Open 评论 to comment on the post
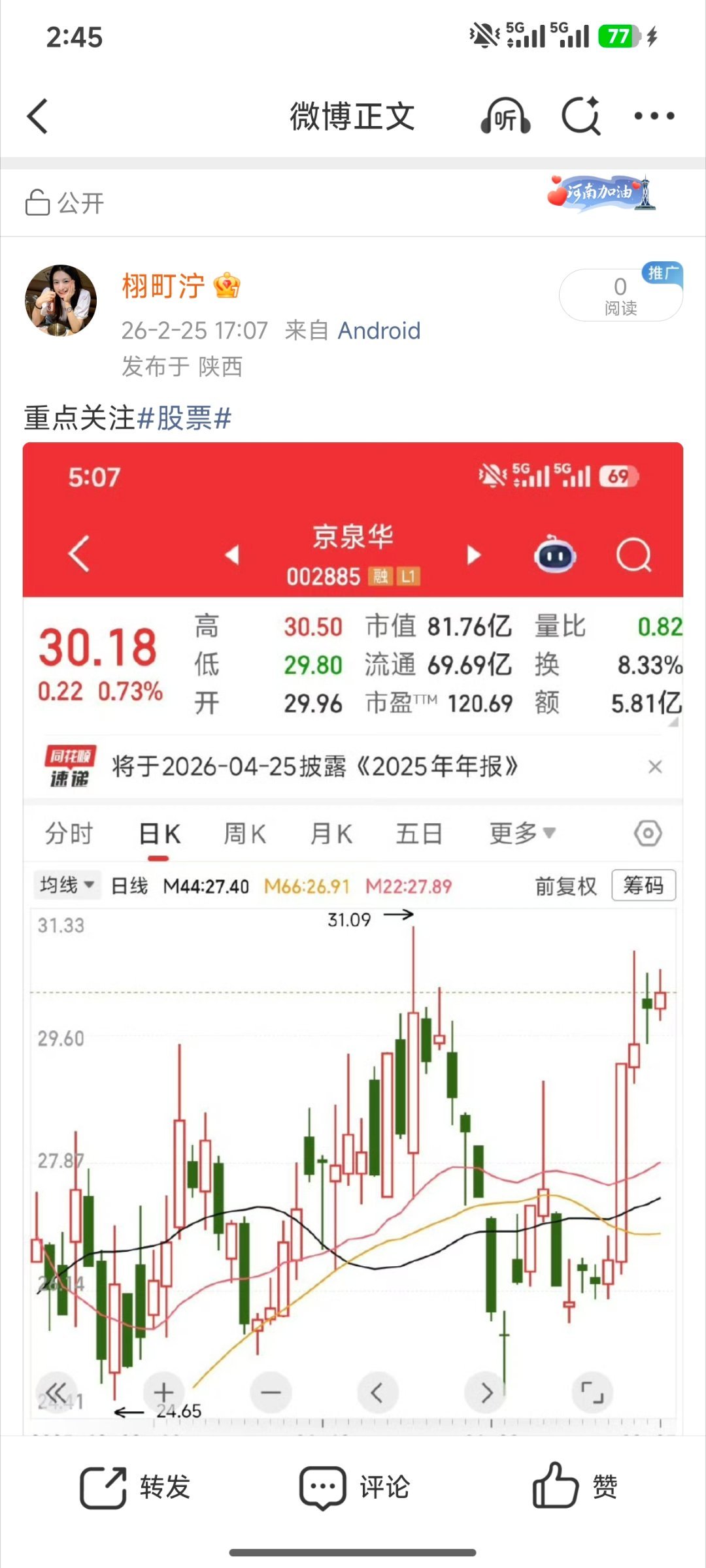This screenshot has width=706, height=1568. tap(354, 1487)
